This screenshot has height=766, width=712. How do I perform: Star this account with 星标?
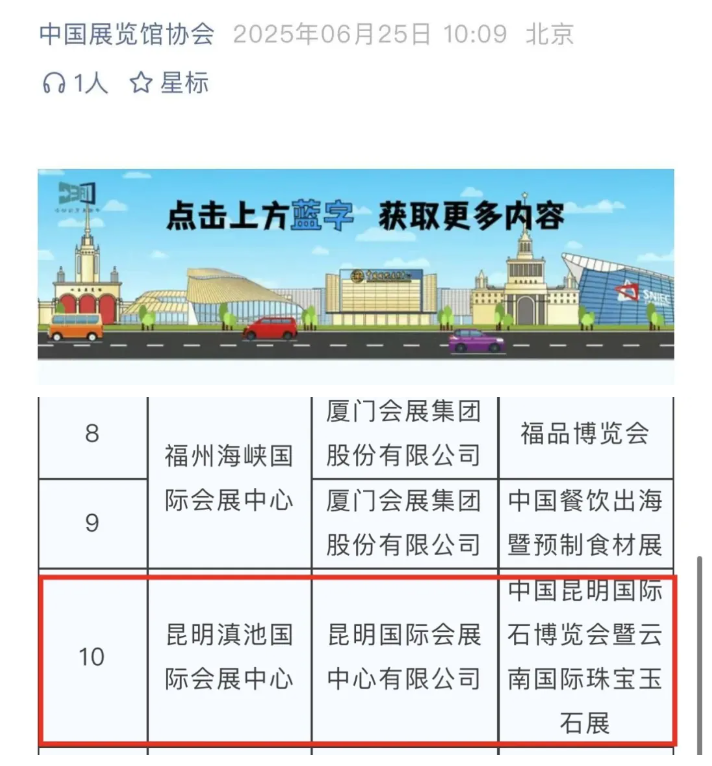[170, 83]
